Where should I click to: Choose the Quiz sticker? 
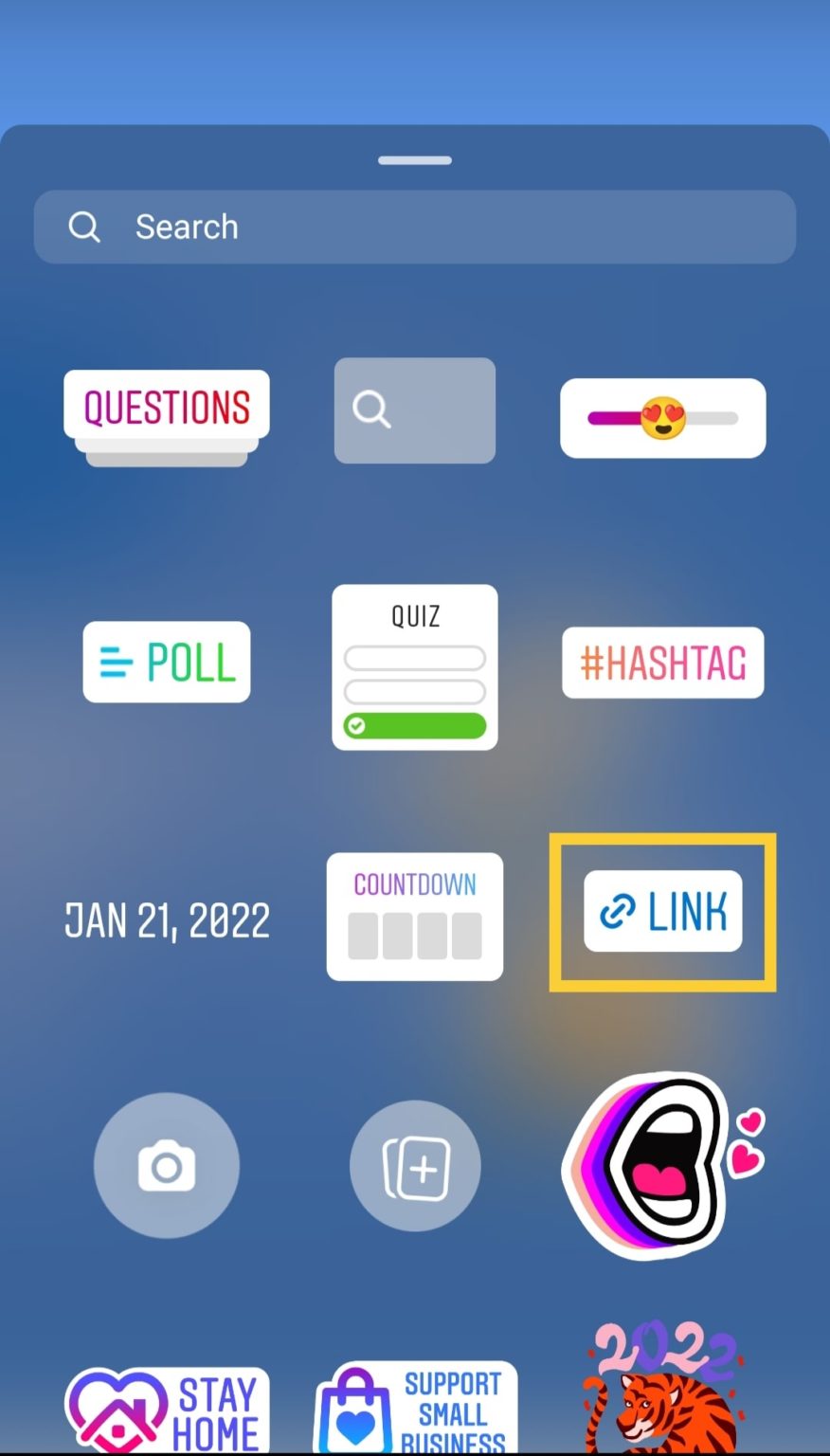point(415,667)
